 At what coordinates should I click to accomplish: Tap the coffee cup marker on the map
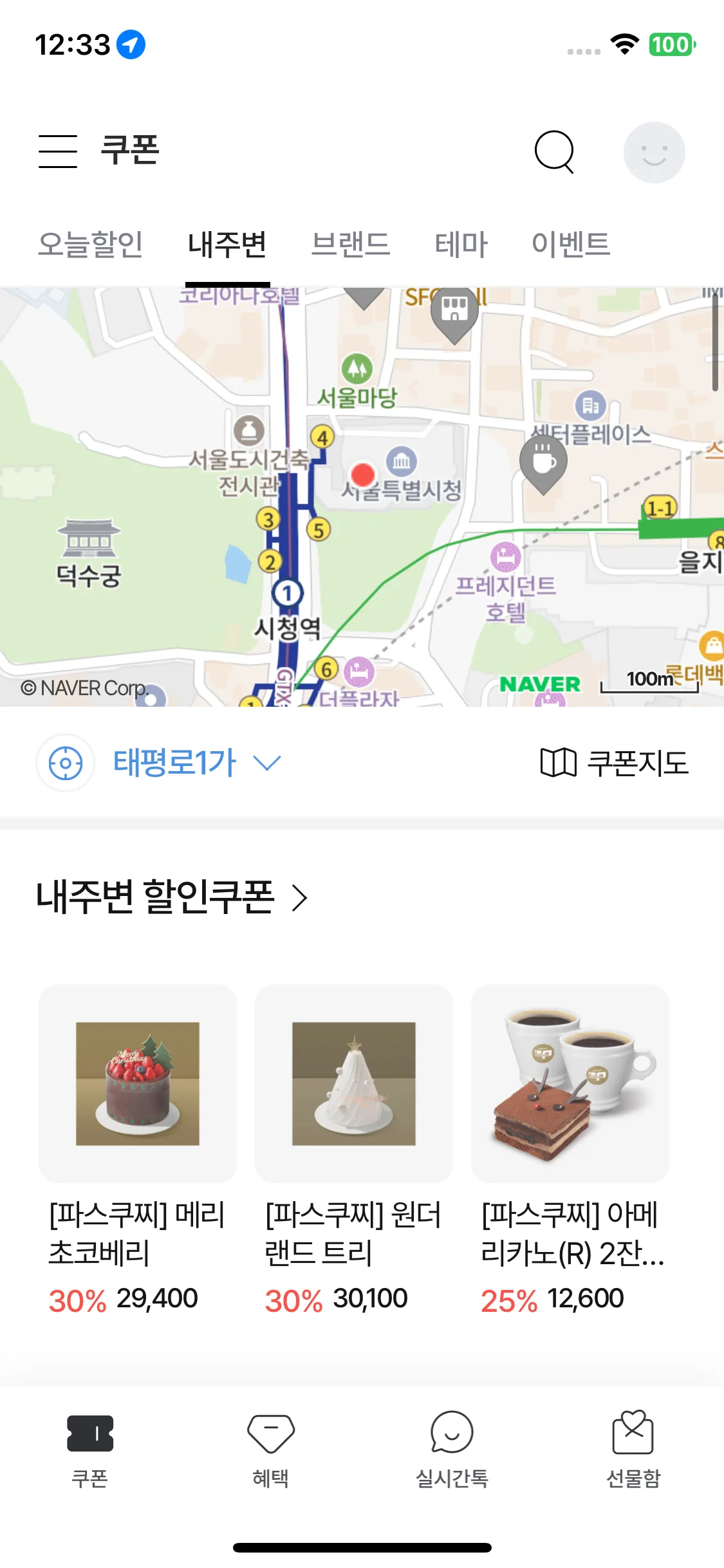click(544, 461)
